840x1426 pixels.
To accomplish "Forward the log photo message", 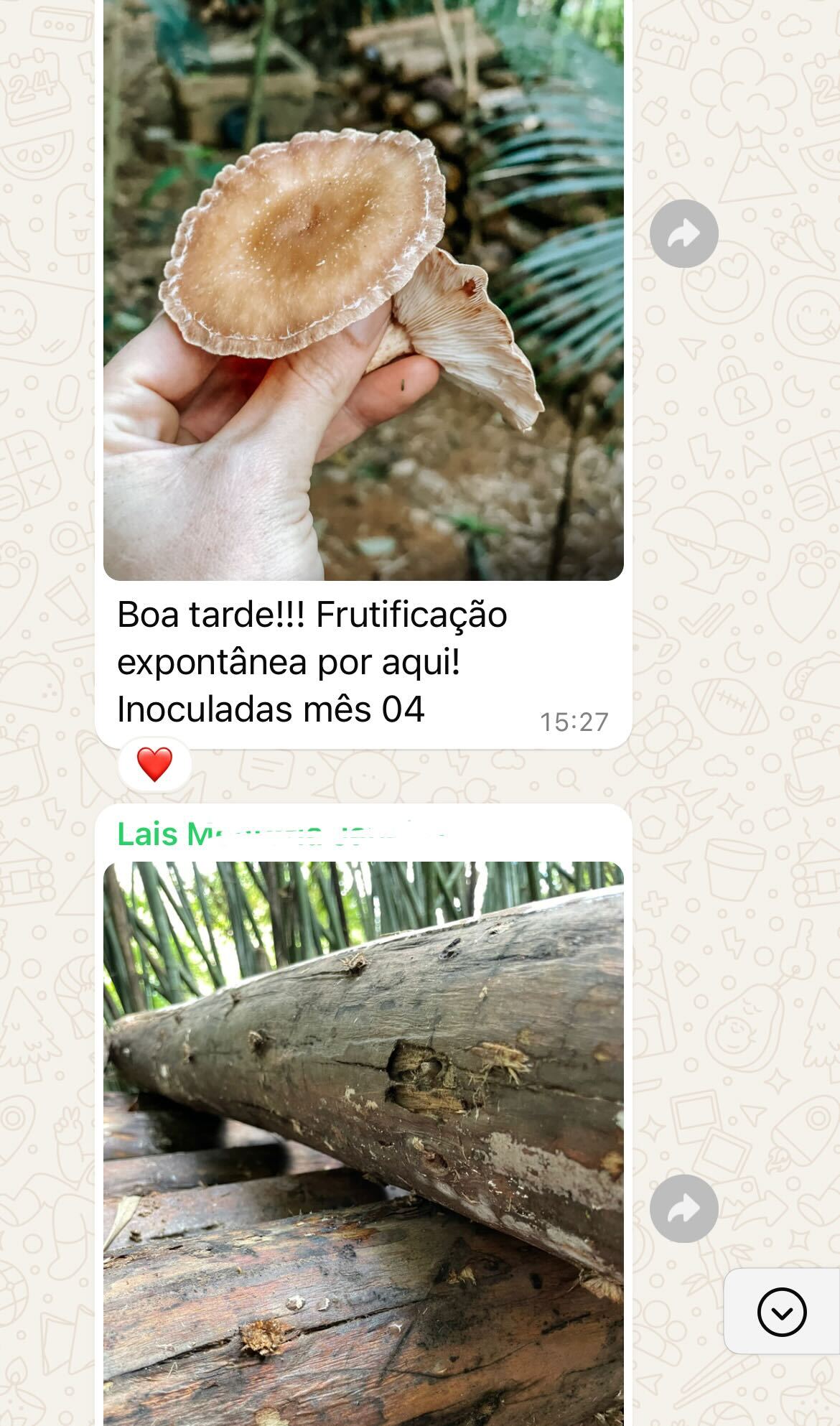I will click(x=683, y=1208).
